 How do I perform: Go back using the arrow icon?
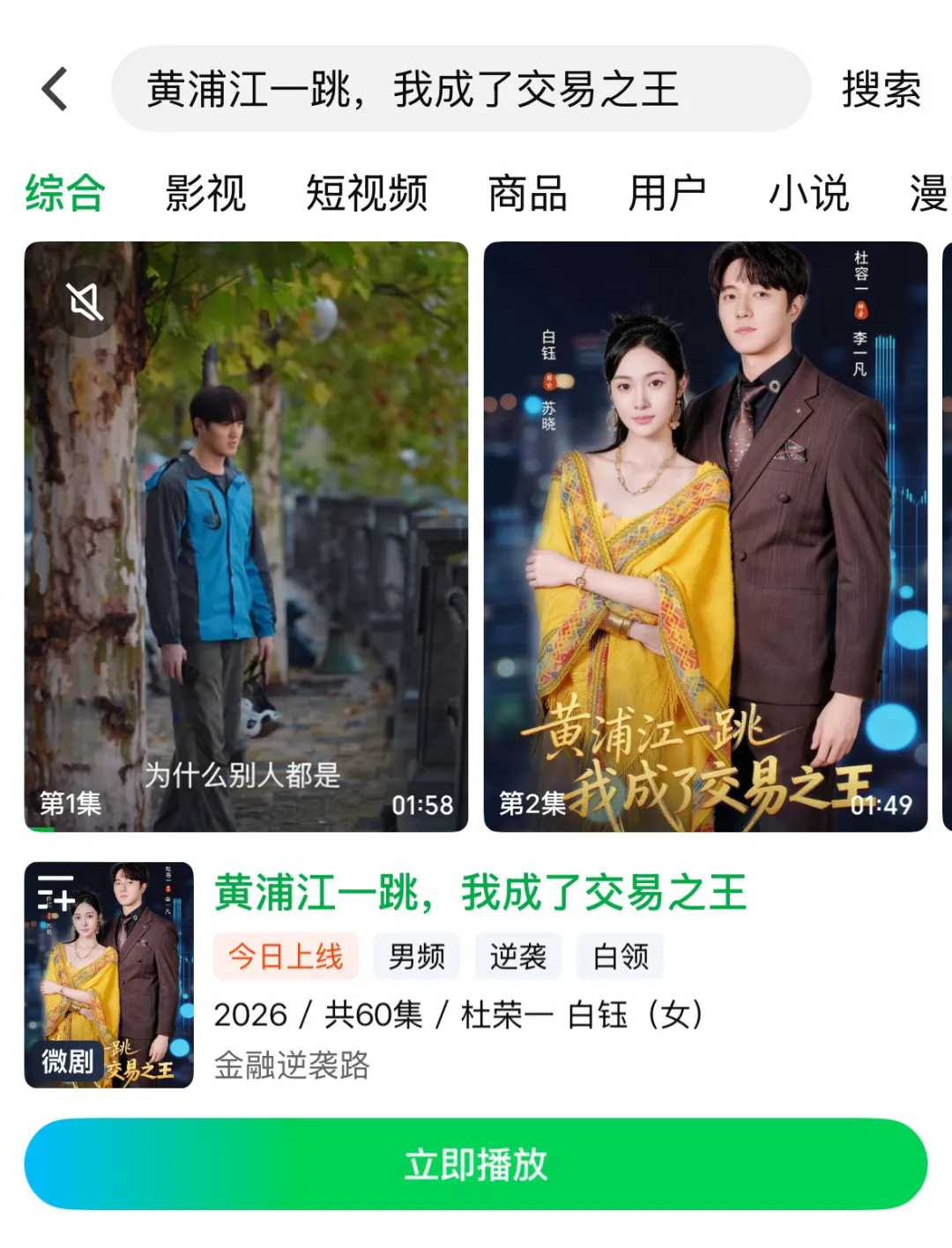pyautogui.click(x=55, y=90)
